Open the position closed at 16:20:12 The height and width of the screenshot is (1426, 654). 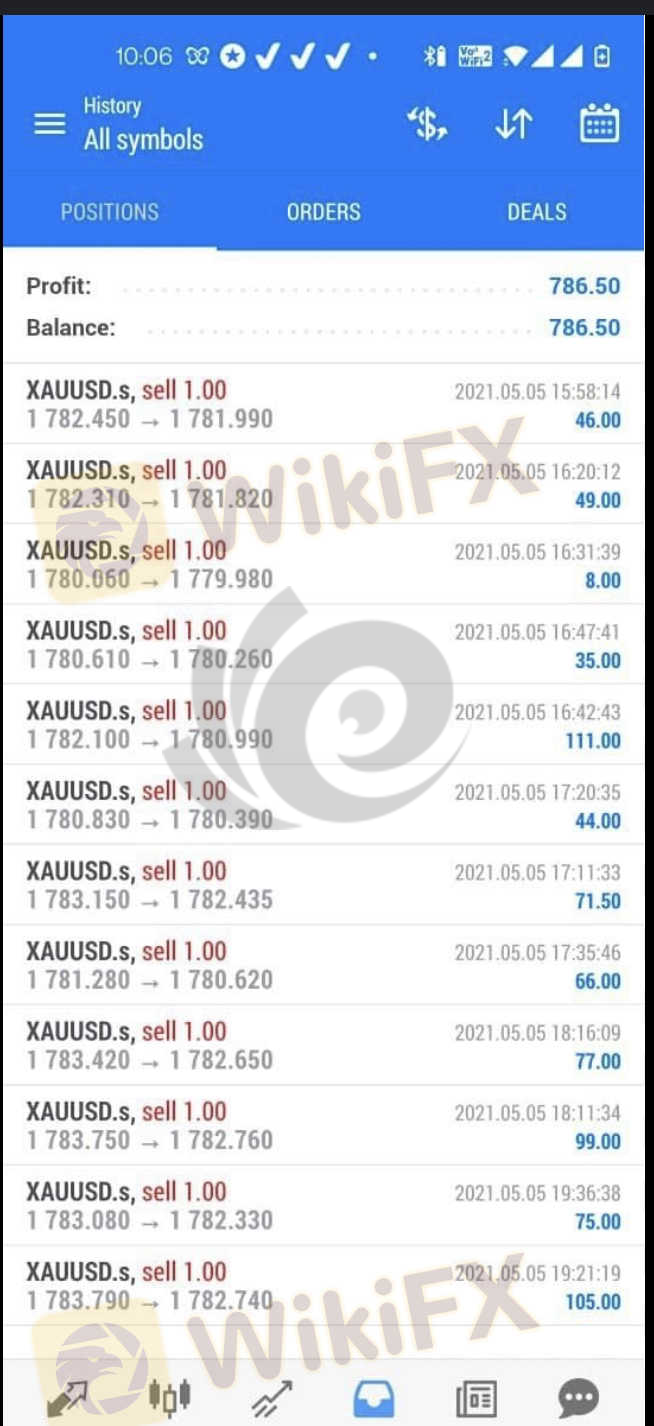323,484
